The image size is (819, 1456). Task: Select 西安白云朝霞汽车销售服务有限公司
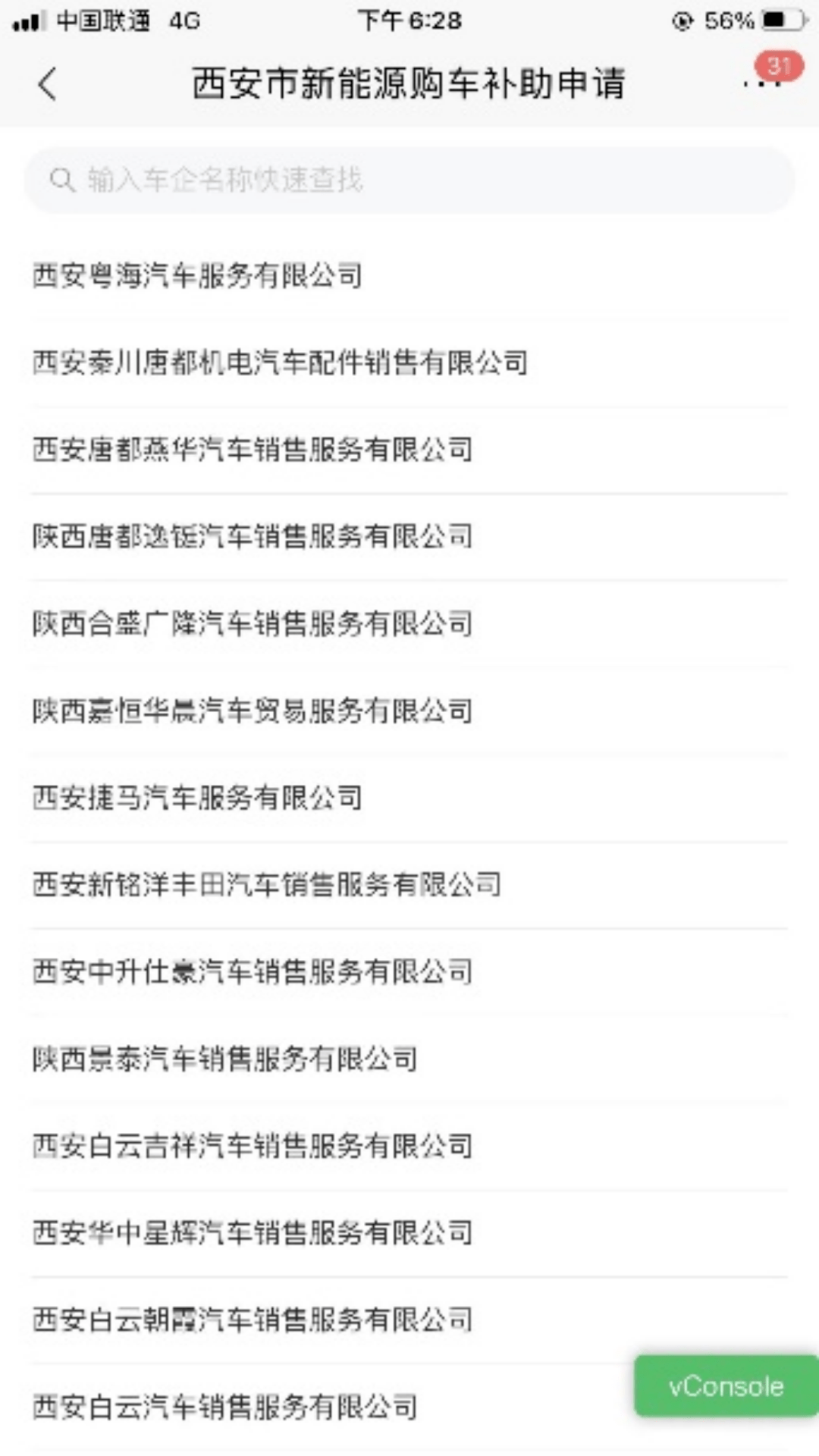[x=253, y=1320]
